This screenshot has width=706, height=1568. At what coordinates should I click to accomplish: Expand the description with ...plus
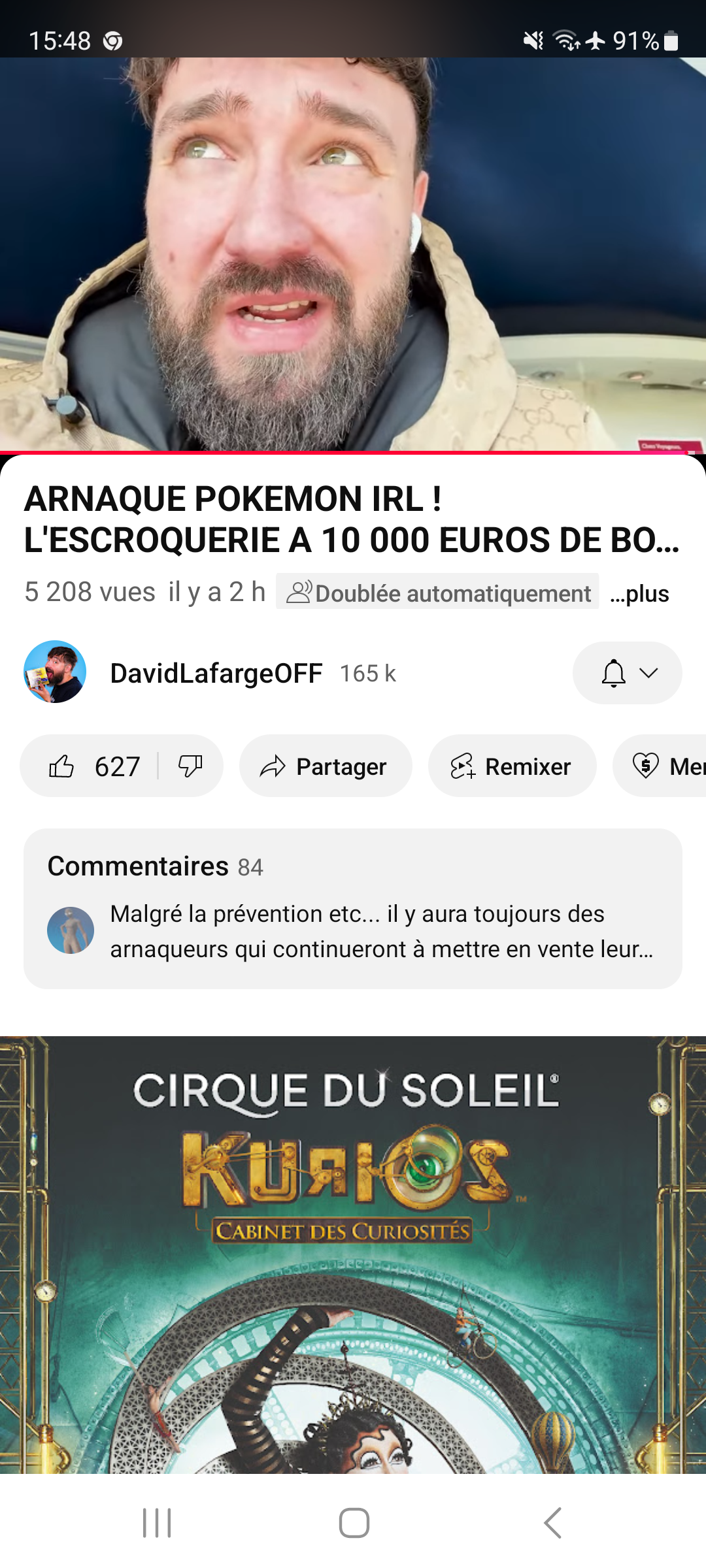click(x=639, y=593)
